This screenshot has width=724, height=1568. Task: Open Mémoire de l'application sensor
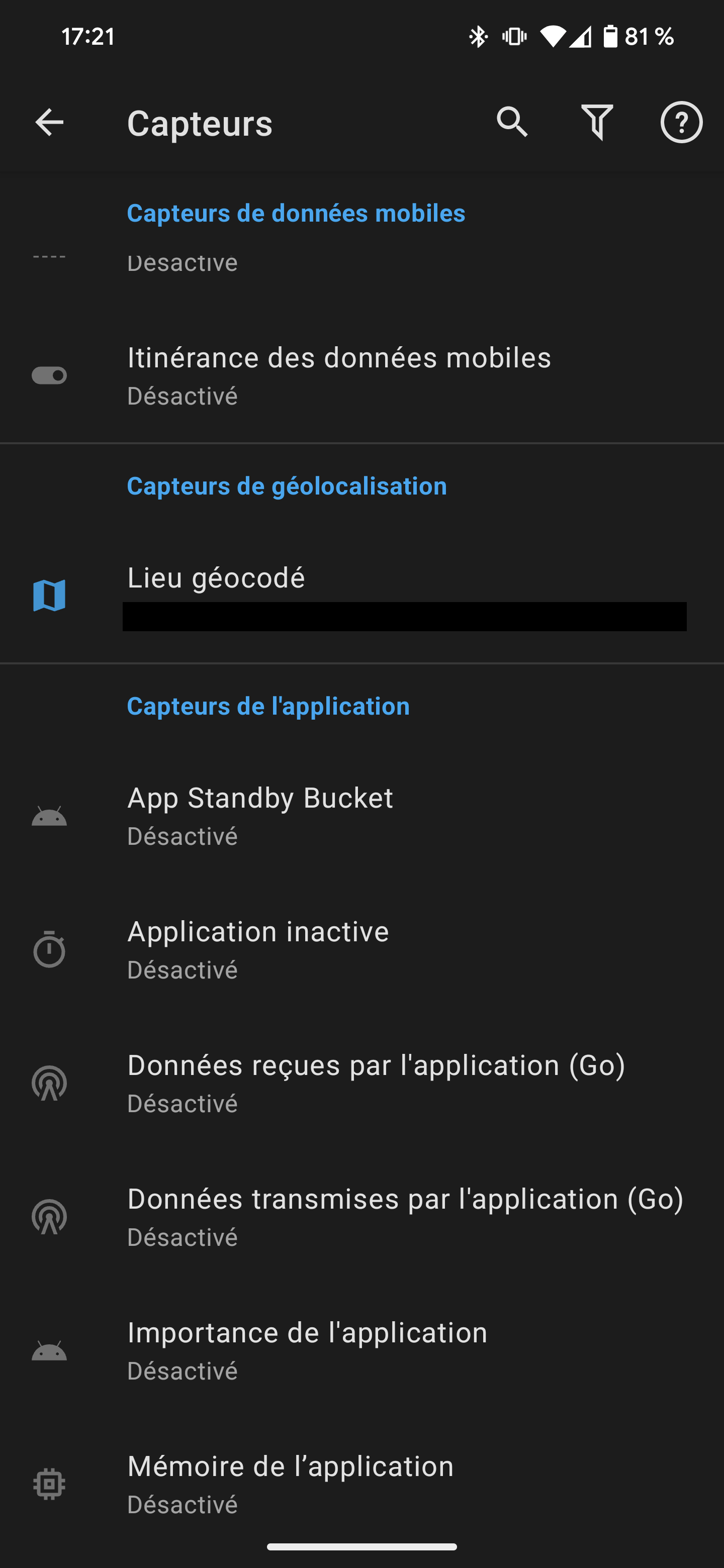coord(361,1485)
